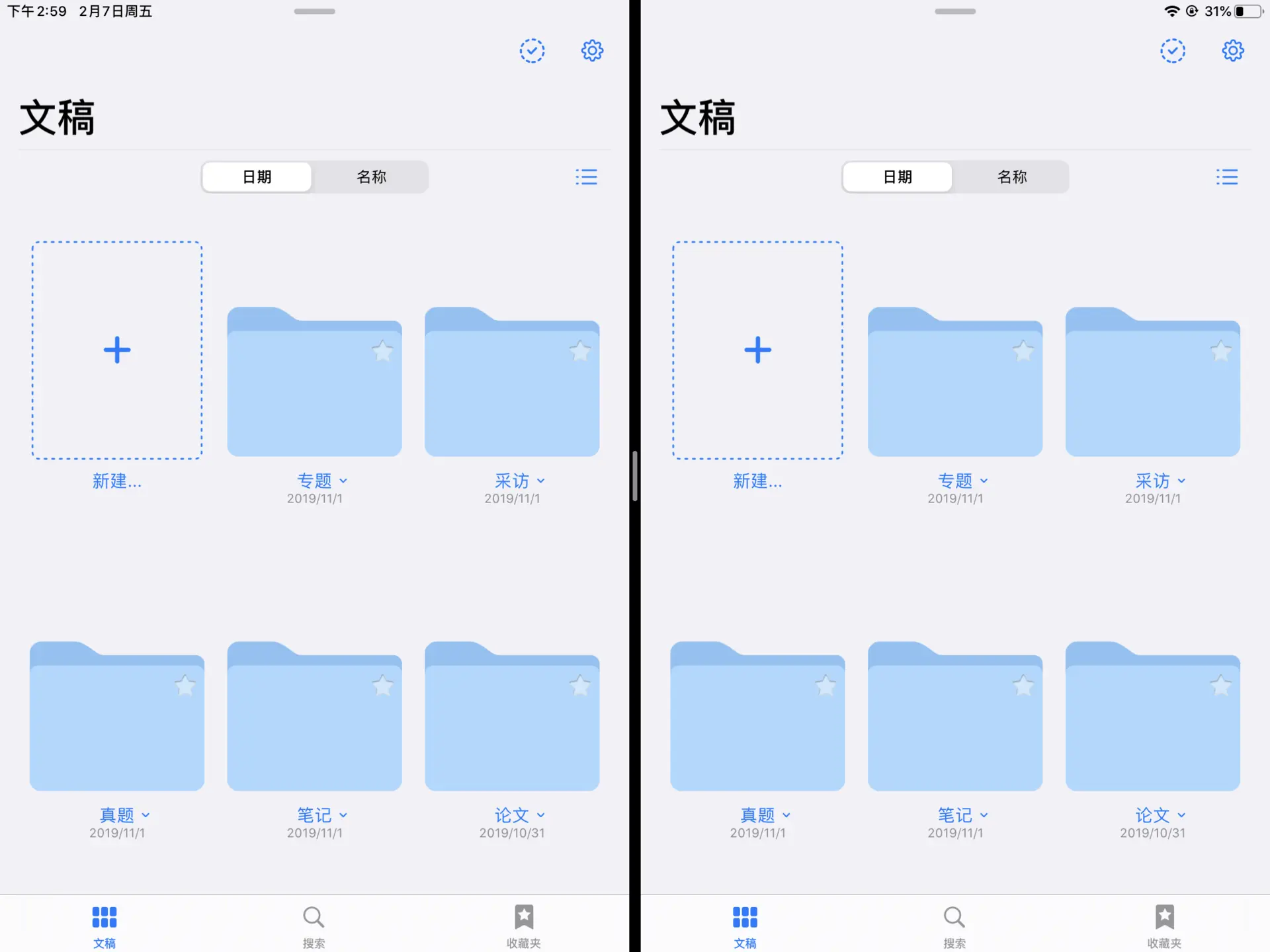This screenshot has height=952, width=1270.
Task: Open 收藏夹 tab in the left window
Action: [523, 926]
